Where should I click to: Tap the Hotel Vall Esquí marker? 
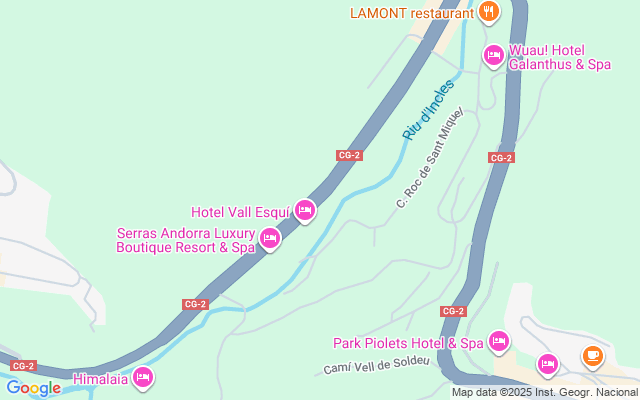point(305,210)
